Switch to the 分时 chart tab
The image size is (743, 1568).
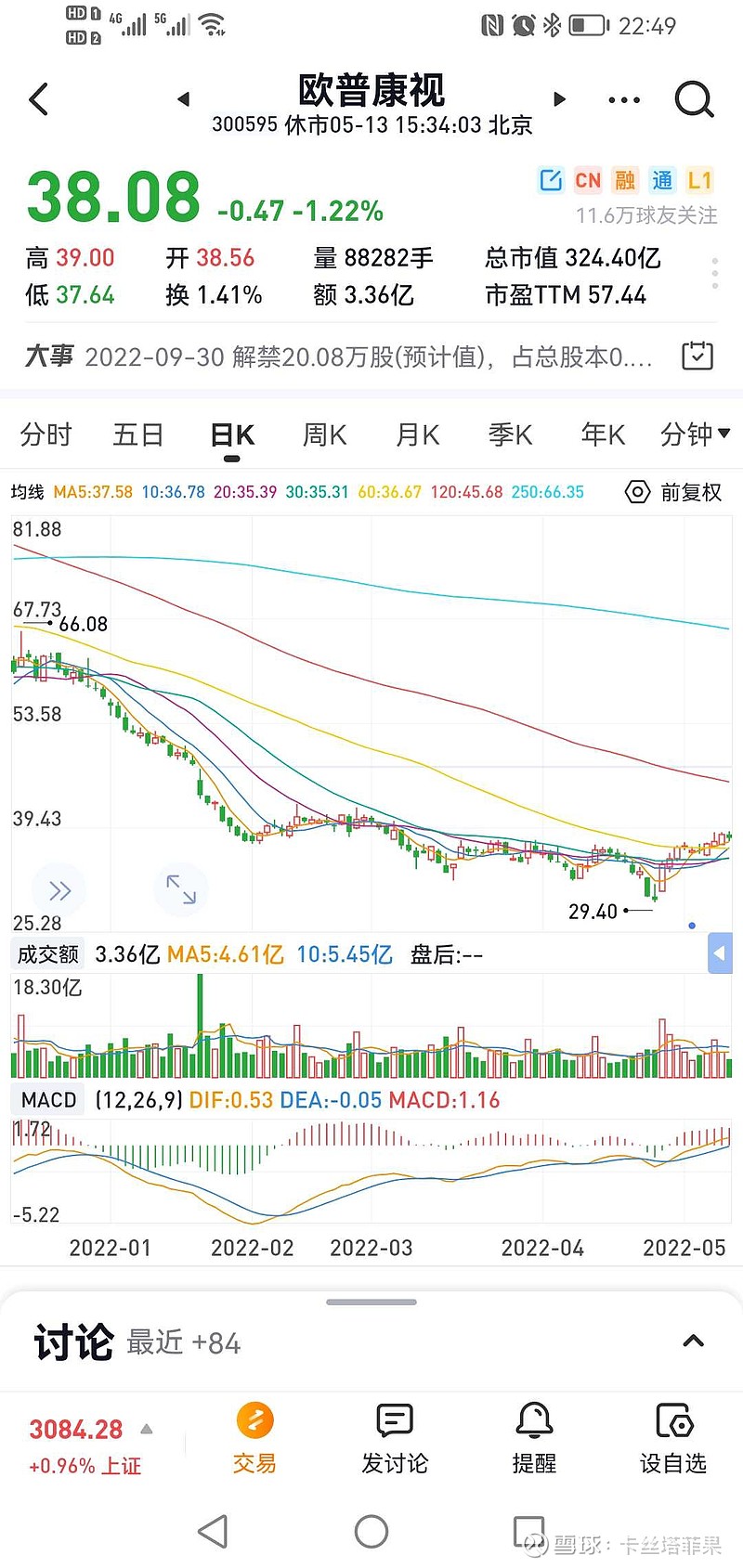click(x=46, y=434)
